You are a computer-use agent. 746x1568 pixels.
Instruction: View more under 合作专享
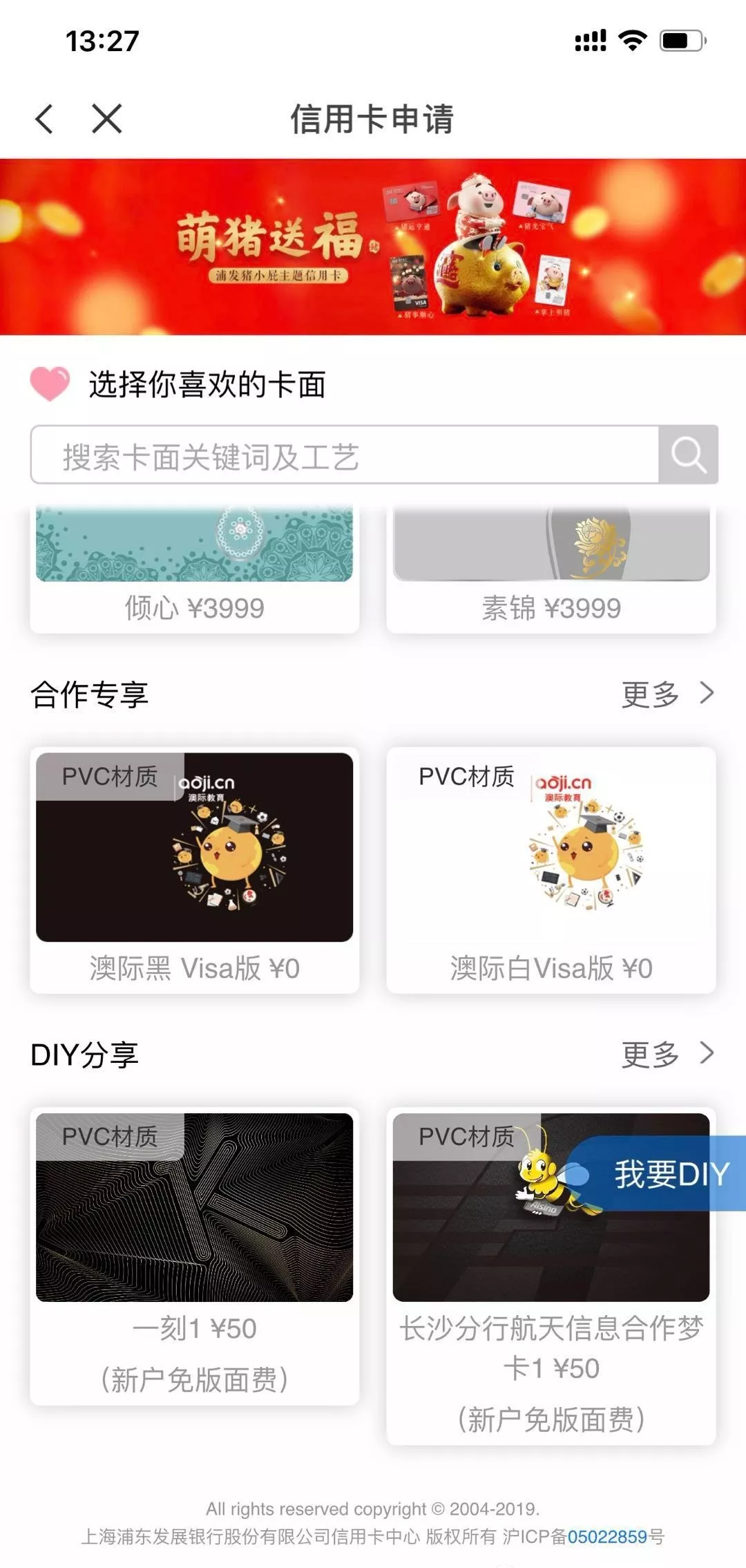tap(667, 694)
